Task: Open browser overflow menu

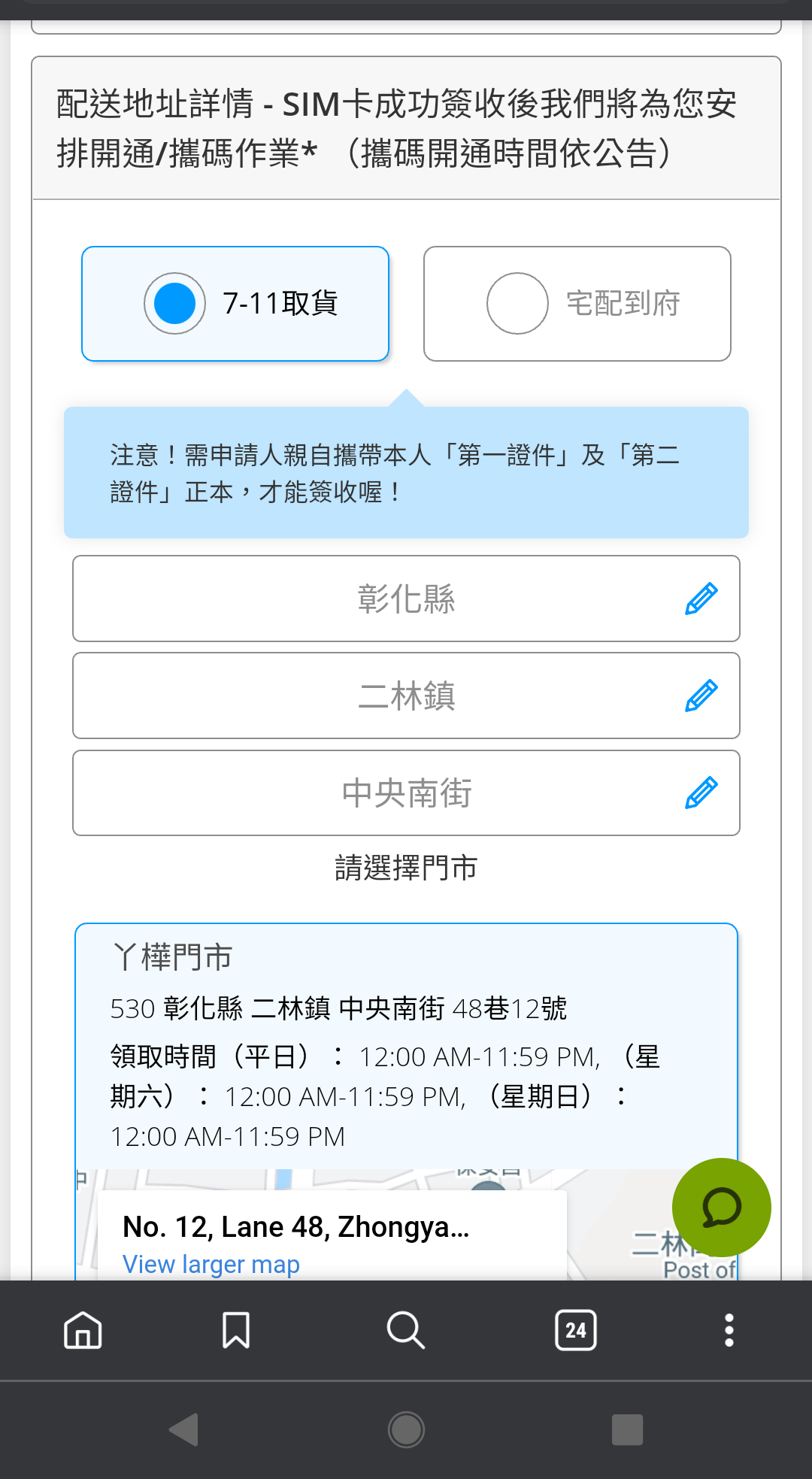Action: tap(729, 1330)
